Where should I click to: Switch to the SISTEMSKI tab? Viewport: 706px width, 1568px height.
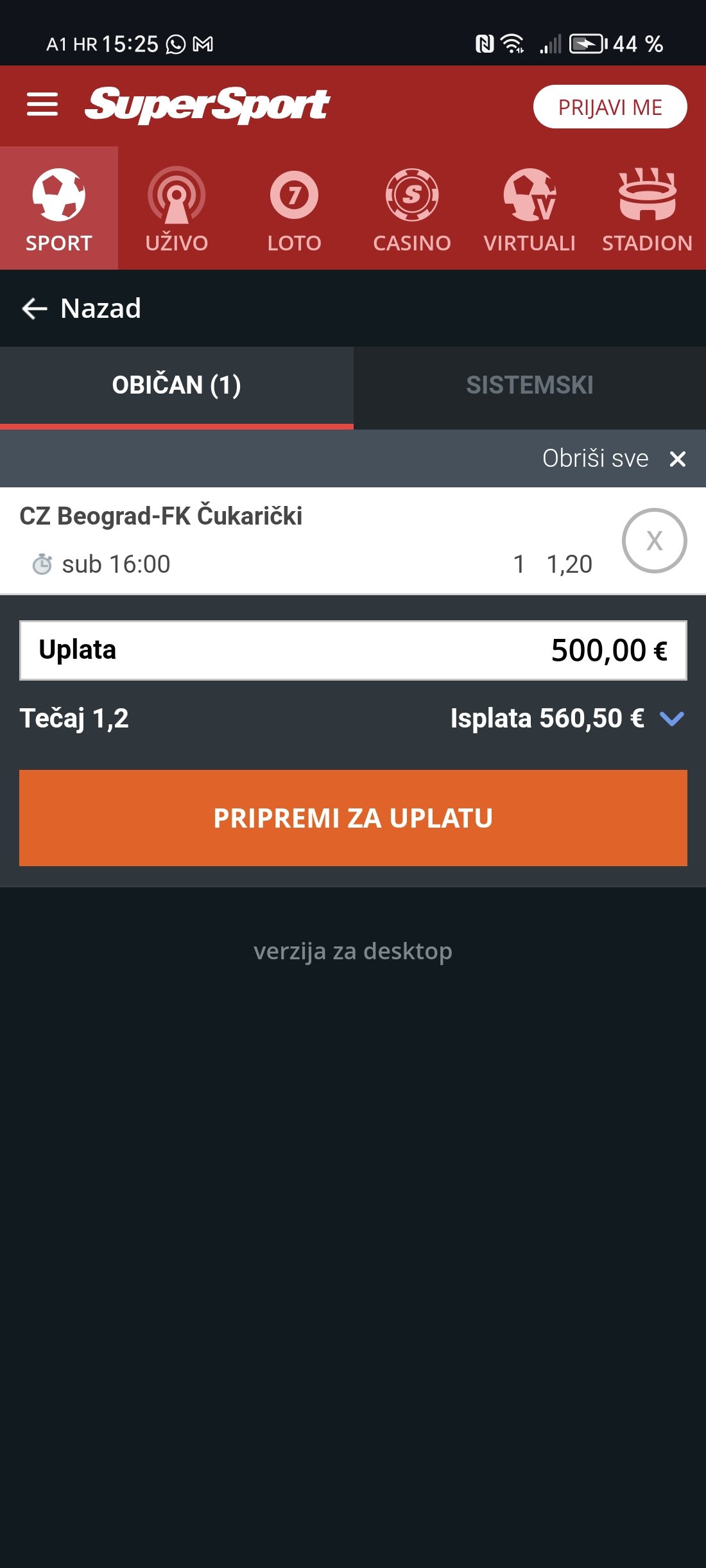[x=529, y=387]
